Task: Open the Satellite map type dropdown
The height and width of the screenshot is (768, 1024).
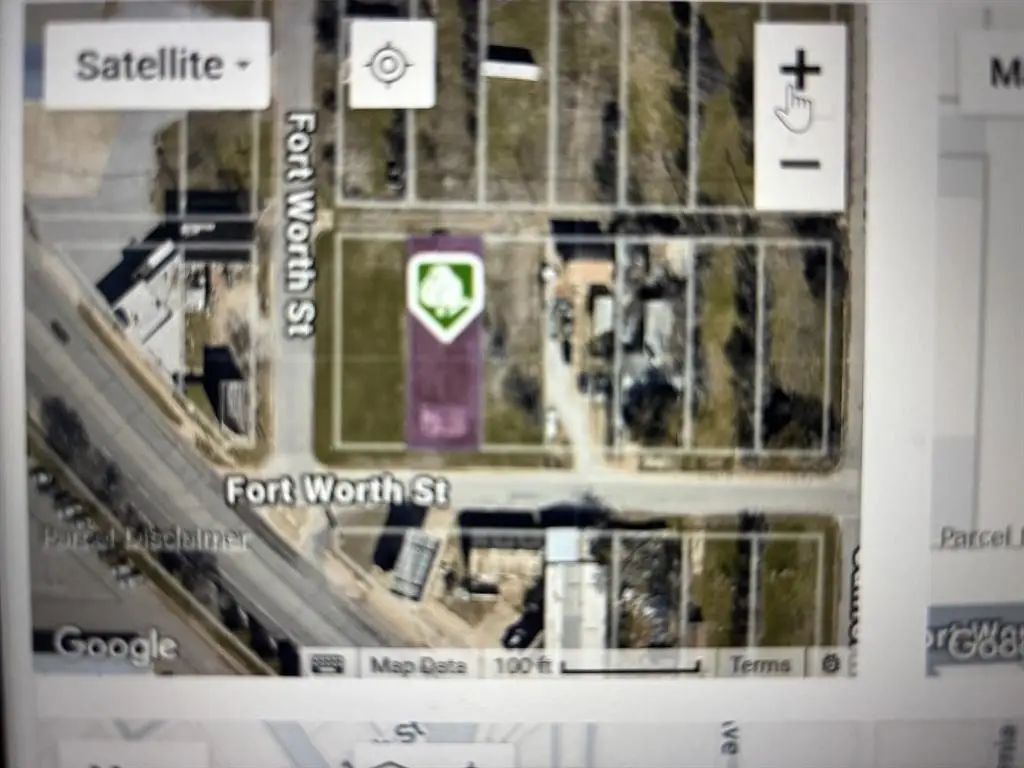Action: [x=157, y=66]
